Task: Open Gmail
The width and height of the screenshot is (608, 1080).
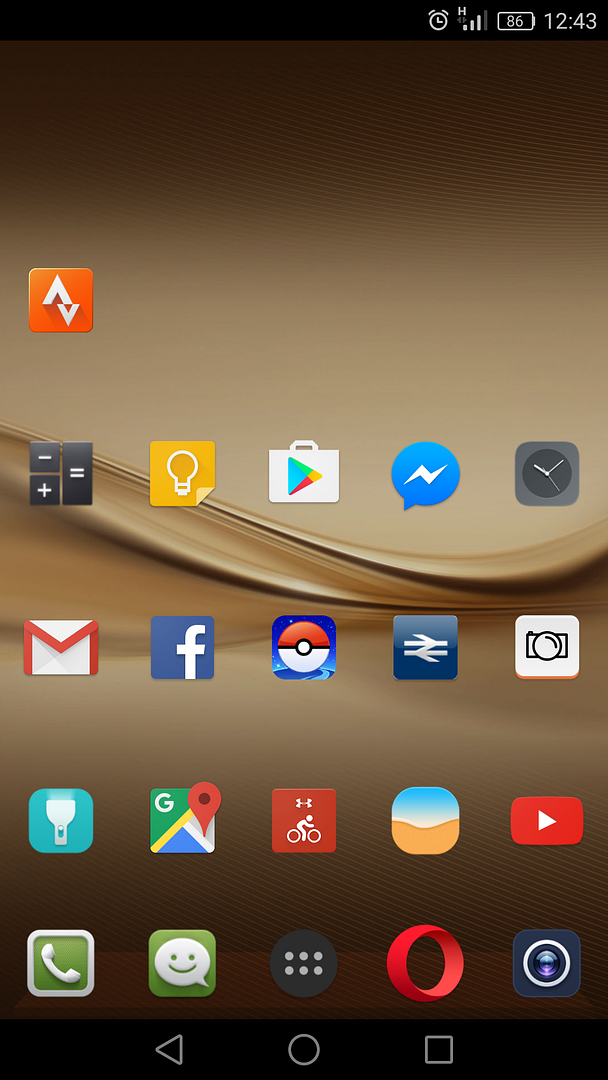Action: click(x=61, y=648)
